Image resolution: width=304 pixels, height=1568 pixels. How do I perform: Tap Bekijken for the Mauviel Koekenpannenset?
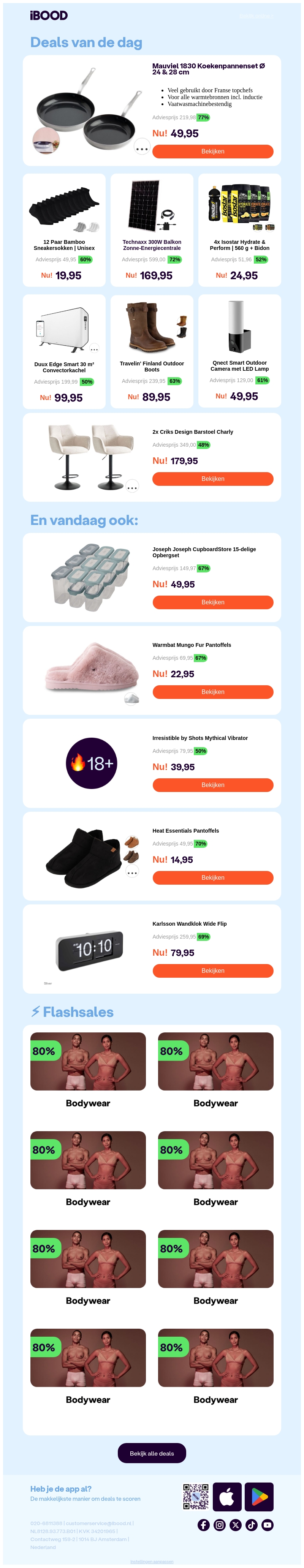click(x=213, y=152)
